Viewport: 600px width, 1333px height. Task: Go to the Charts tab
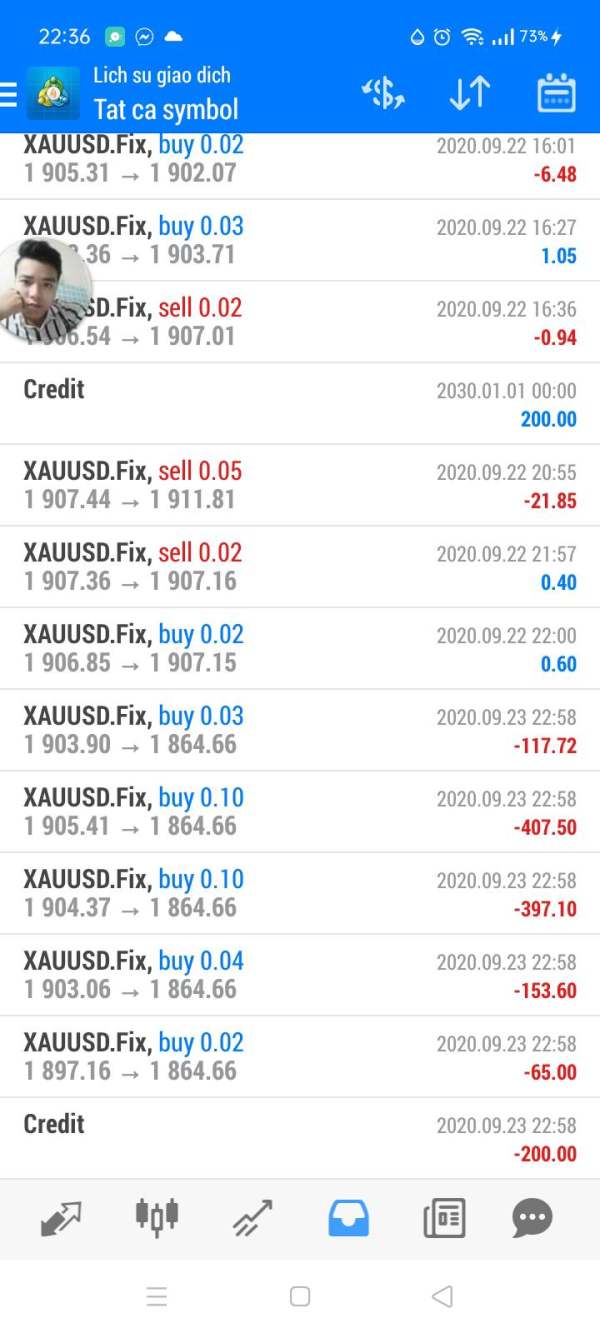pyautogui.click(x=157, y=1217)
